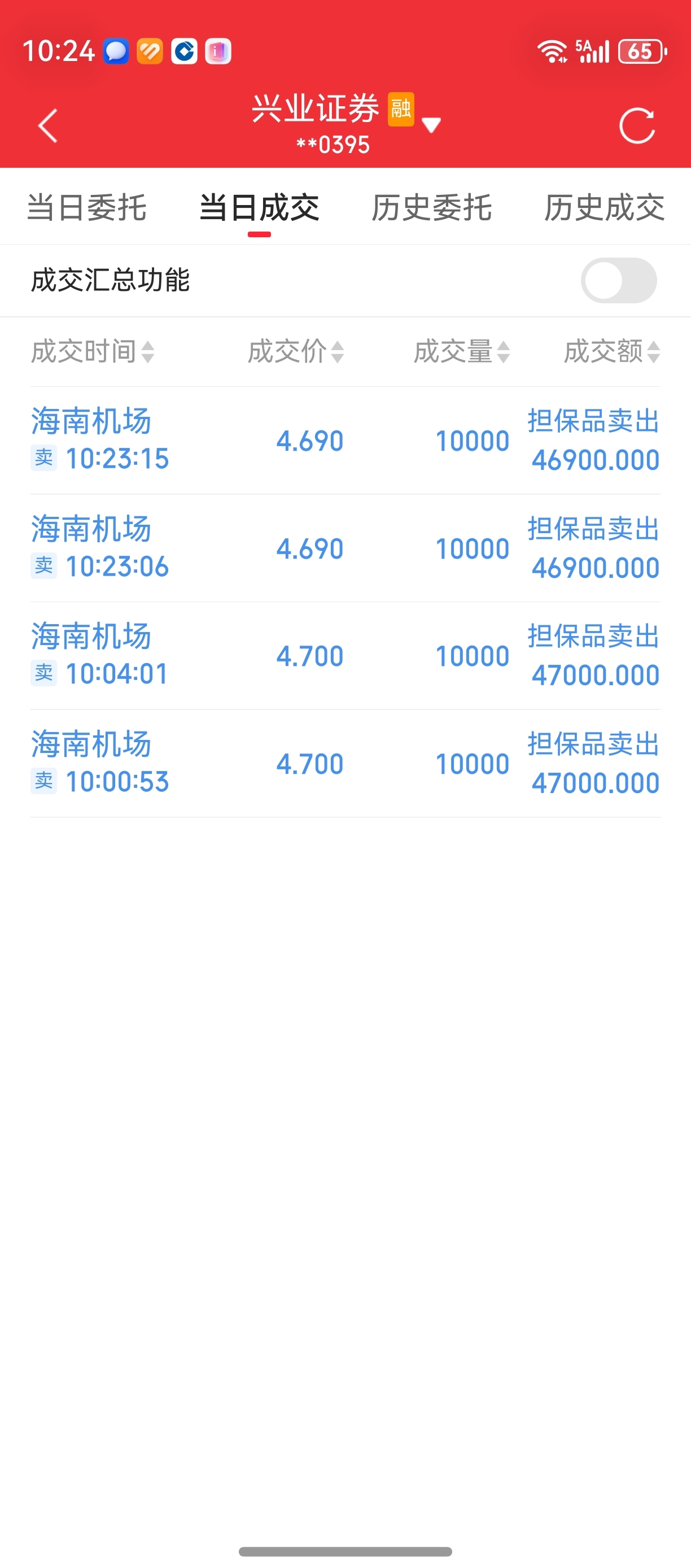Sort by 成交额 column
This screenshot has width=691, height=1568.
612,351
